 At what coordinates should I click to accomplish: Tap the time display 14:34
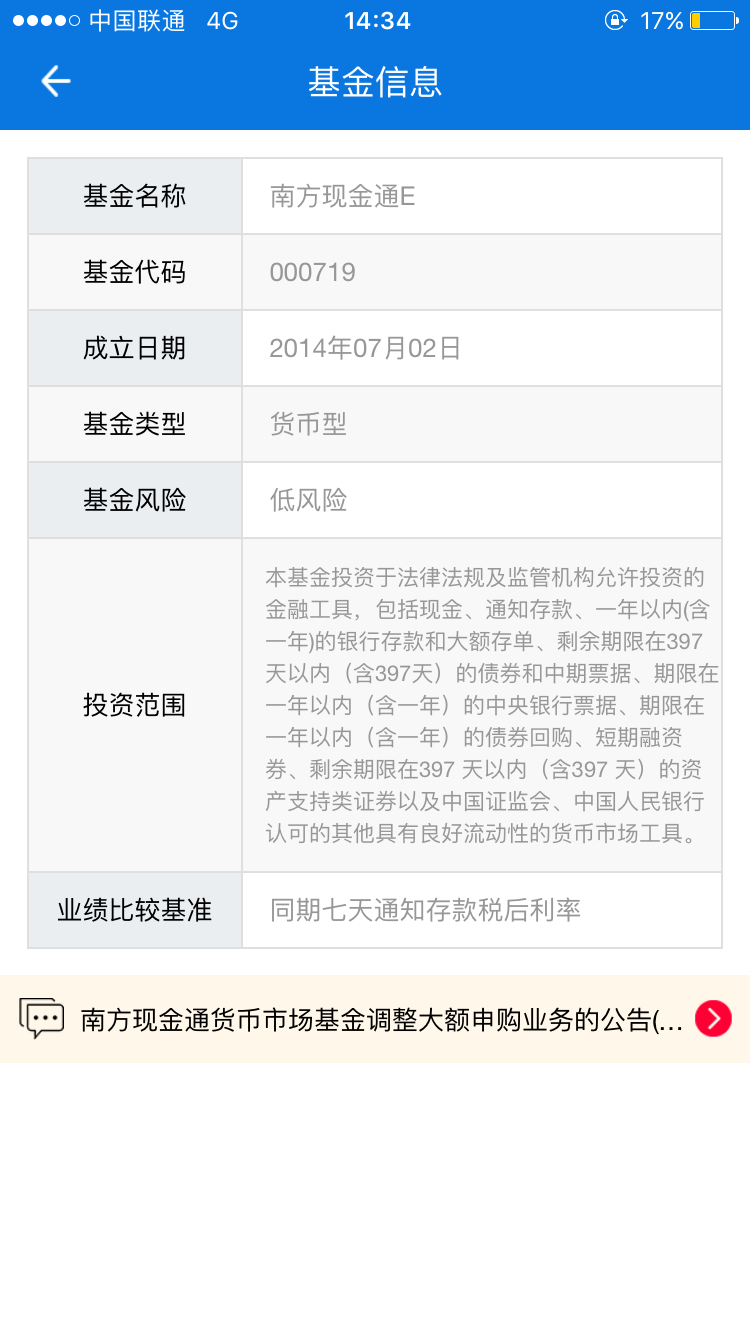[x=375, y=19]
